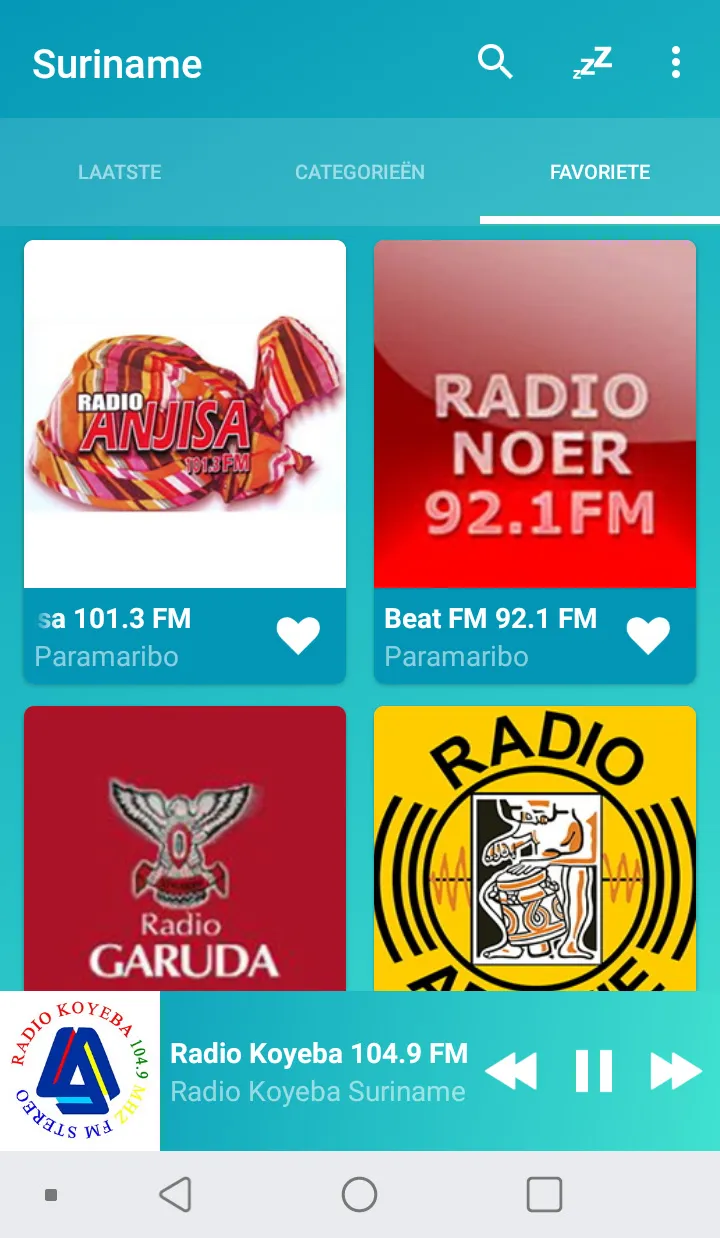The image size is (720, 1238).
Task: Open the yellow drummer radio station card
Action: (x=535, y=849)
